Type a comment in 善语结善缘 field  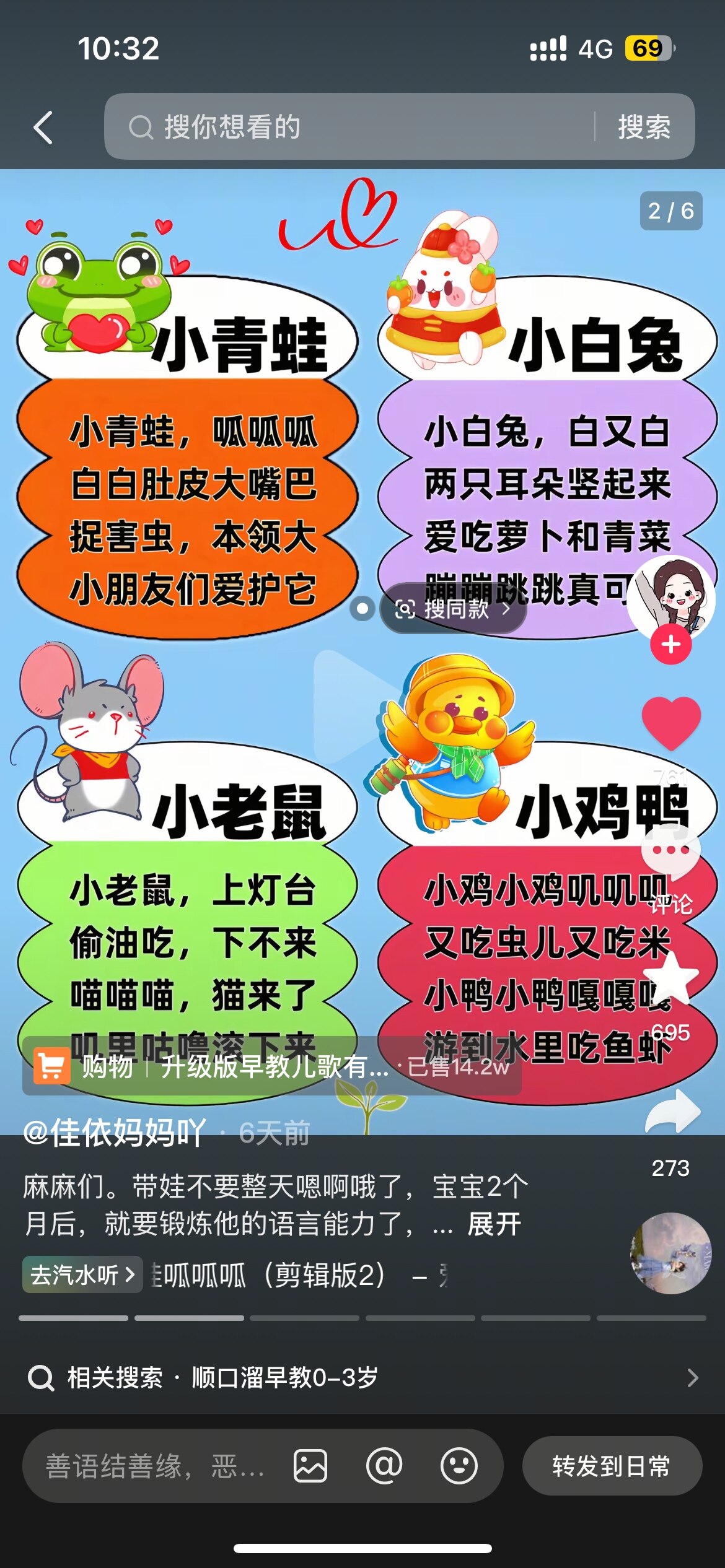(x=155, y=1466)
